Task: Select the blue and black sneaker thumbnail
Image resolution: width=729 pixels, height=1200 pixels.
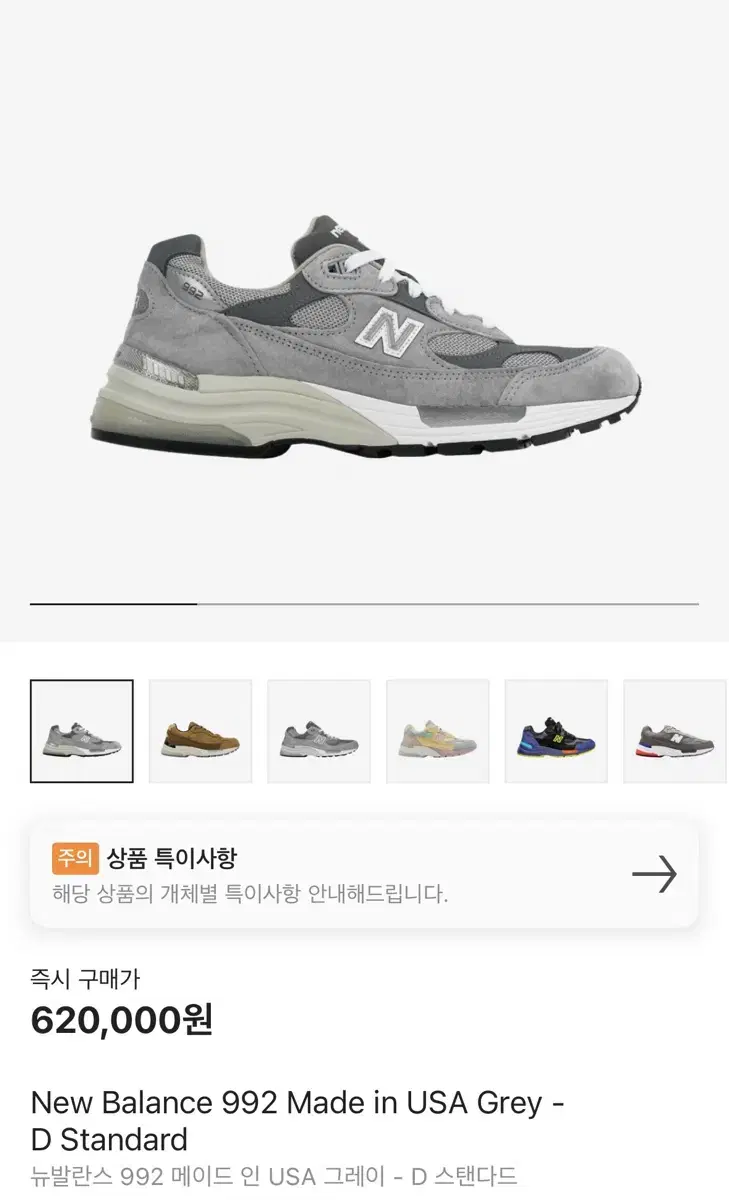Action: (x=556, y=729)
